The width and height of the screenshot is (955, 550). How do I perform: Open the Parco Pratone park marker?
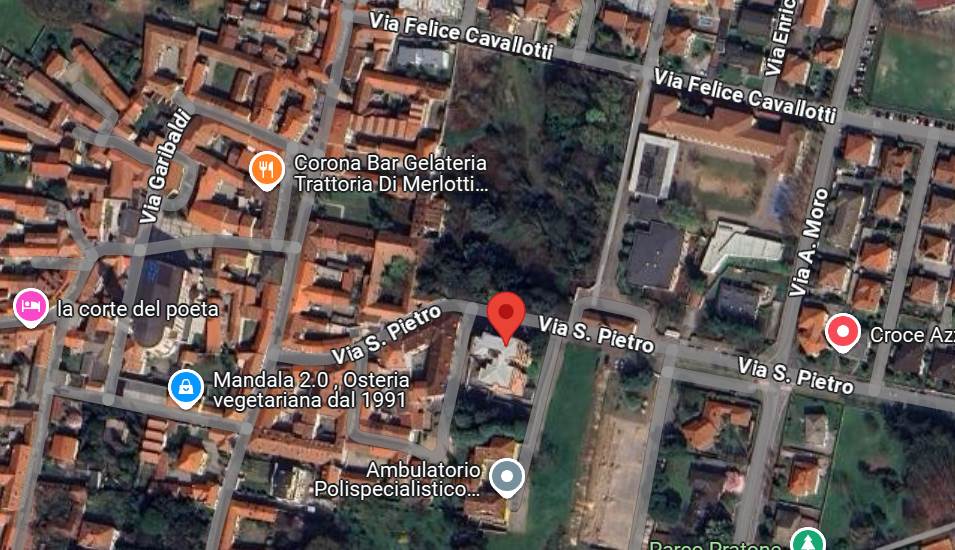pyautogui.click(x=806, y=543)
